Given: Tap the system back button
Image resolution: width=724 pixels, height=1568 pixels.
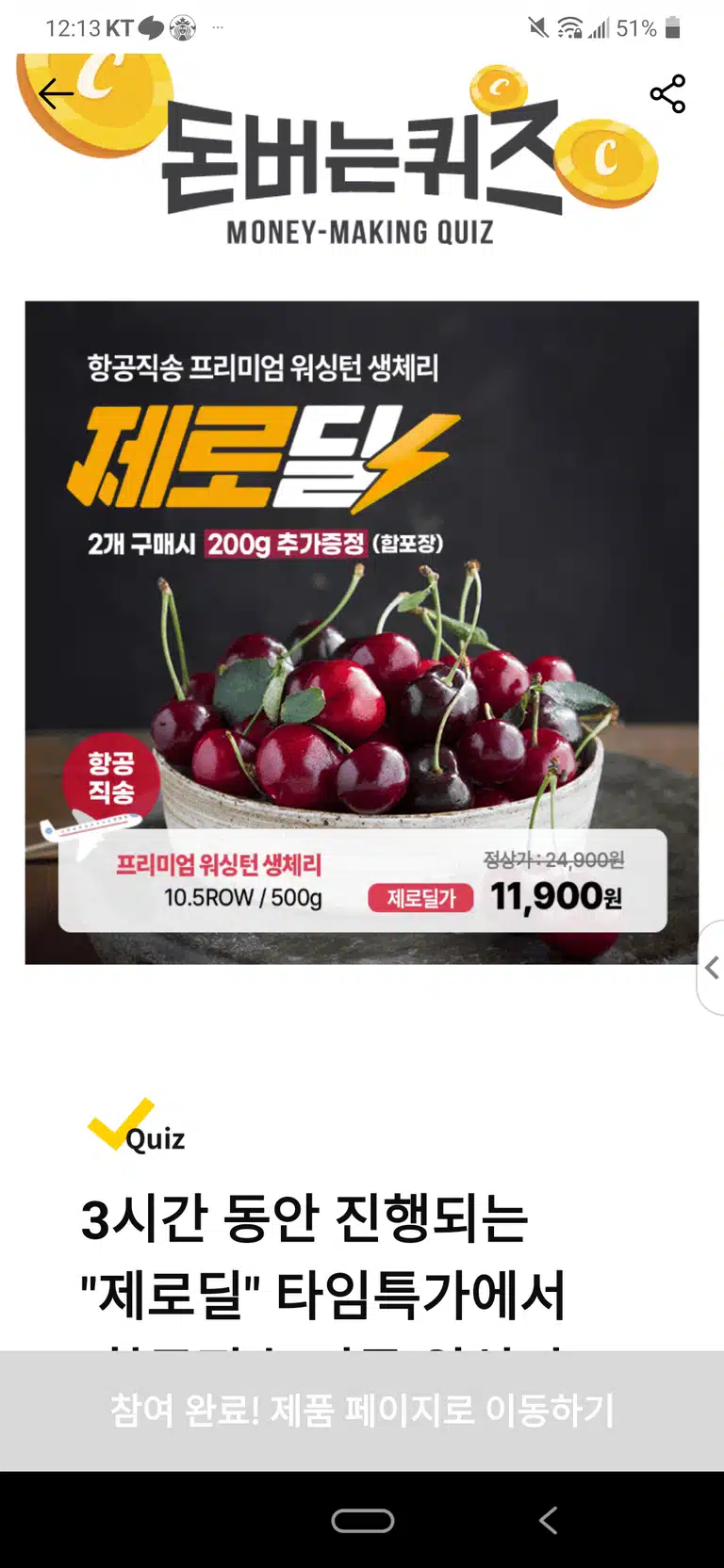Looking at the screenshot, I should click(549, 1520).
